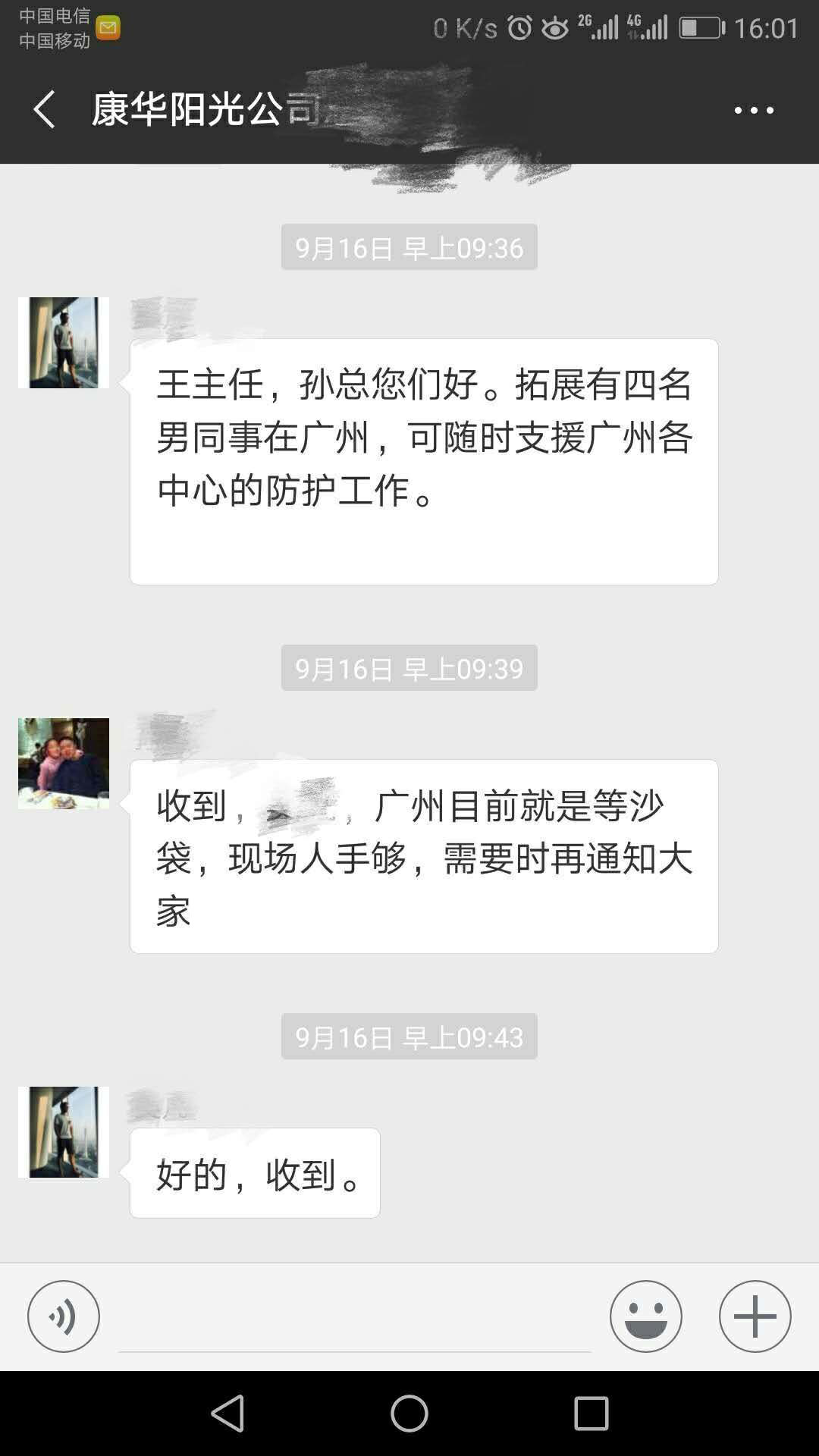The height and width of the screenshot is (1456, 819).
Task: Go back from the 康华阳光公司 chat
Action: point(44,110)
